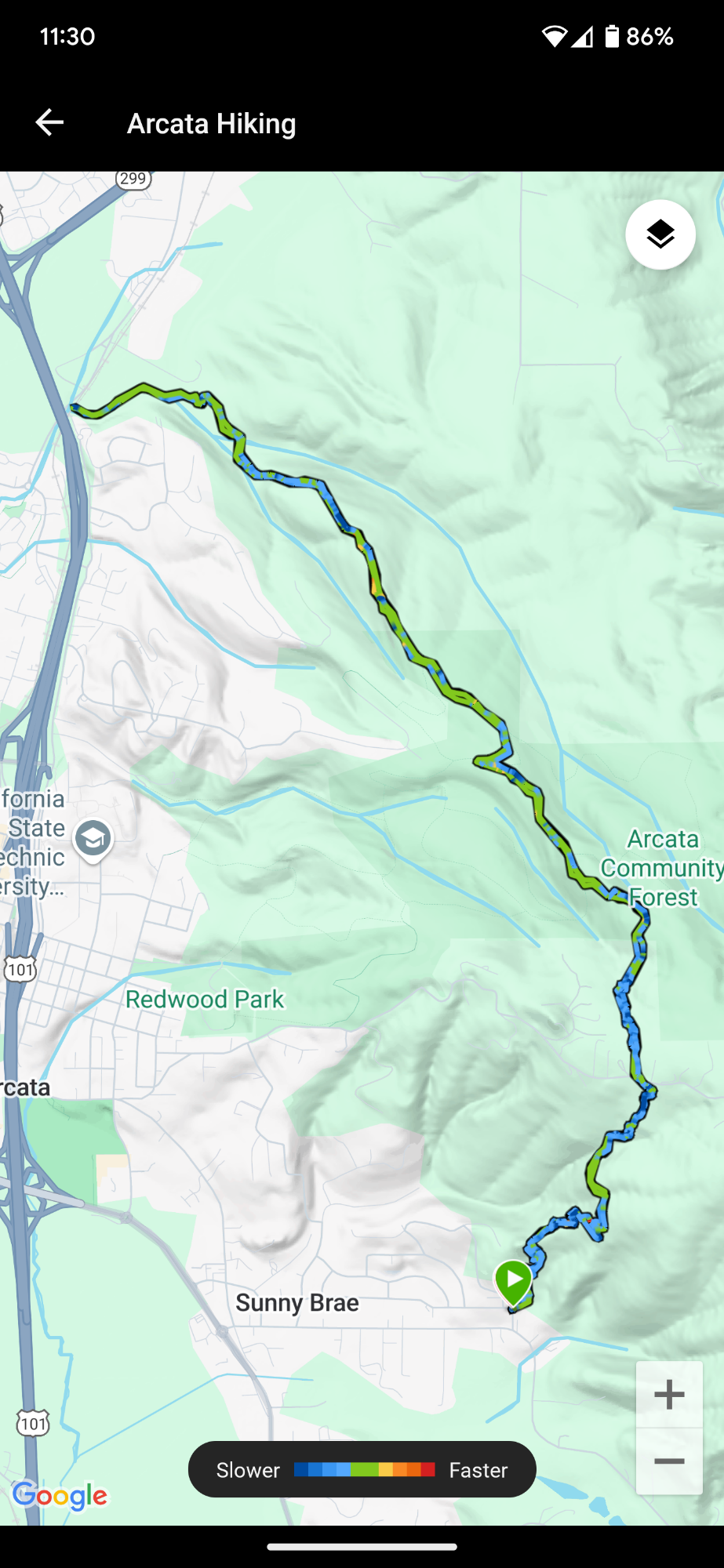Open the map layers selector

point(660,234)
